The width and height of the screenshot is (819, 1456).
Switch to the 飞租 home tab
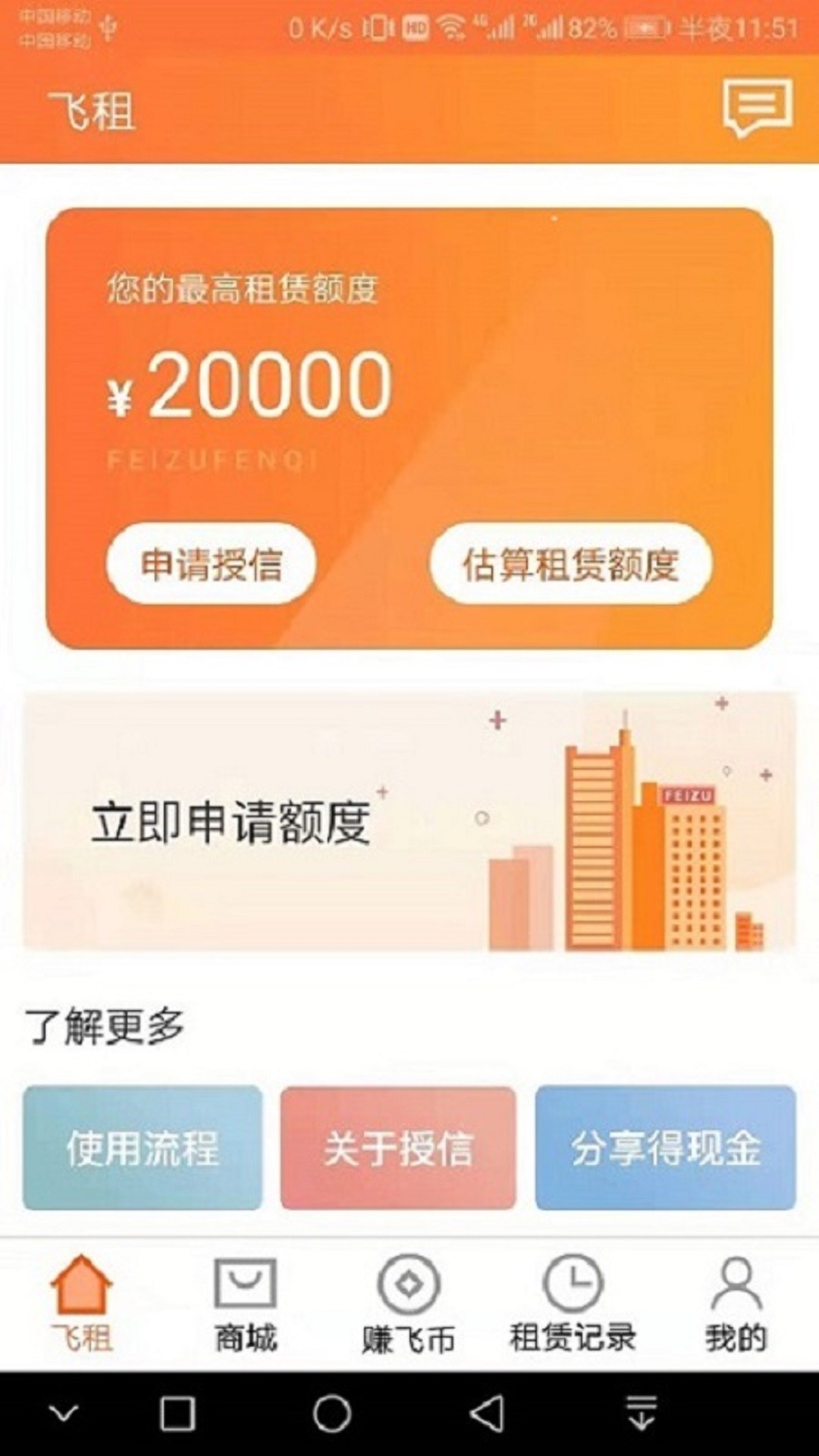[x=82, y=1304]
